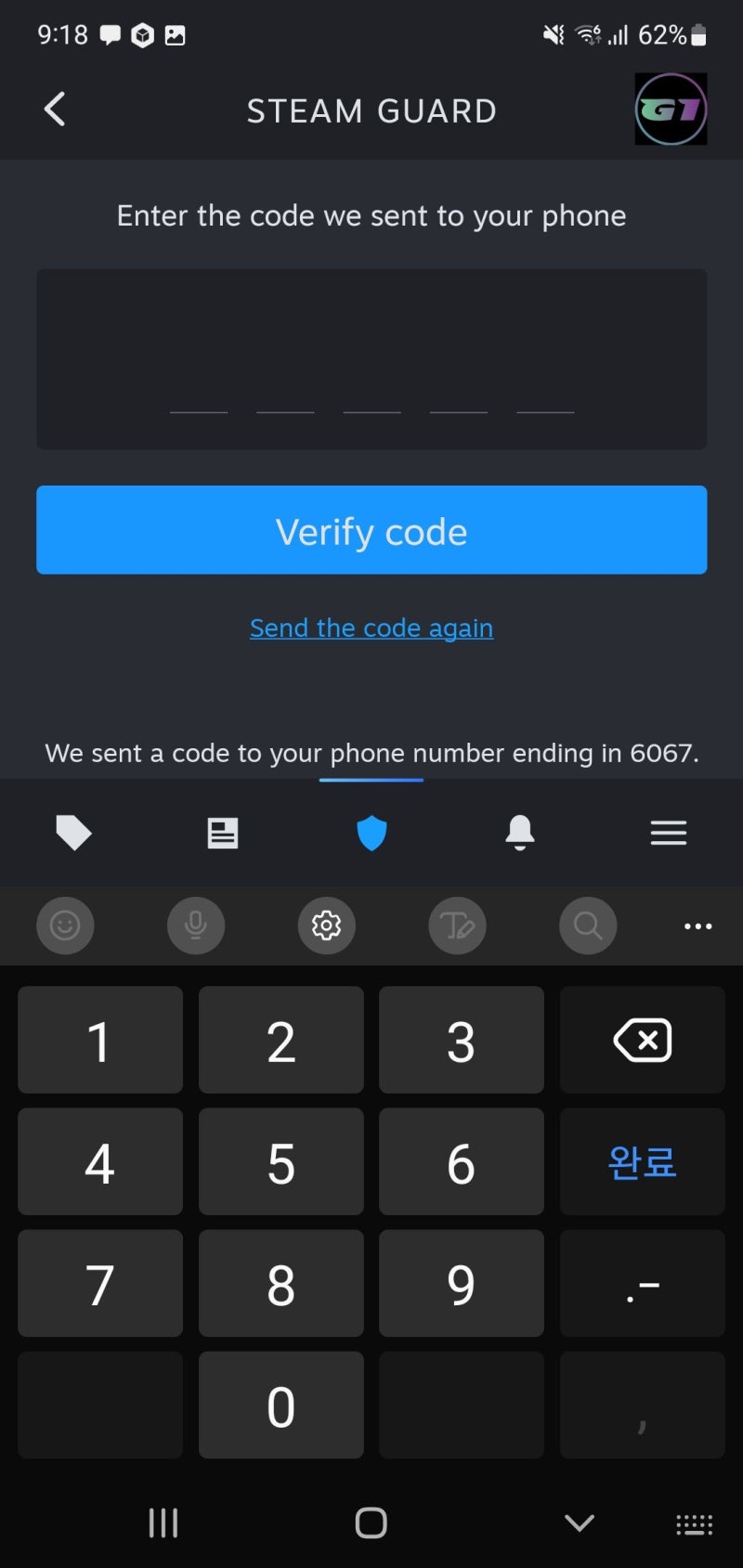Tap the Verify code button

click(x=371, y=530)
